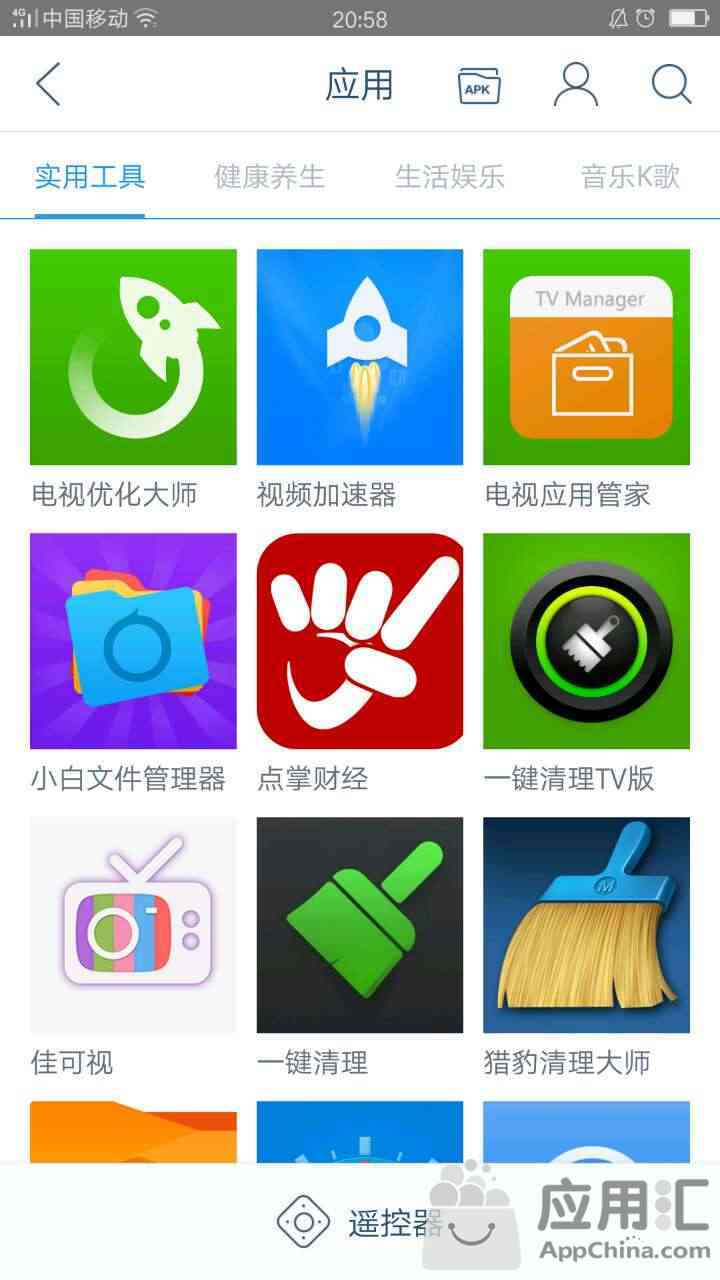Switch to the 生活娱乐 tab
The width and height of the screenshot is (720, 1280).
click(x=449, y=177)
